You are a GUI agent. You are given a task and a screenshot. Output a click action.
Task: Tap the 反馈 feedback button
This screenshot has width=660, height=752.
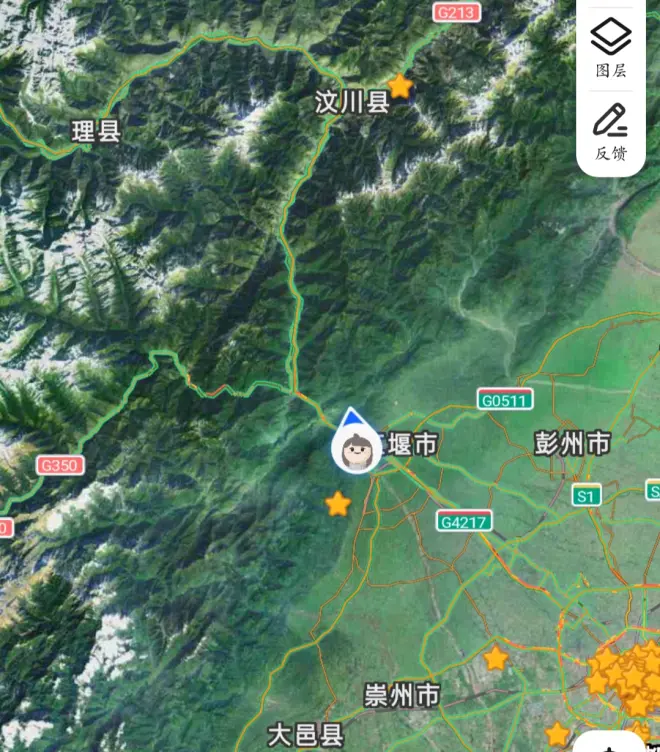(610, 131)
